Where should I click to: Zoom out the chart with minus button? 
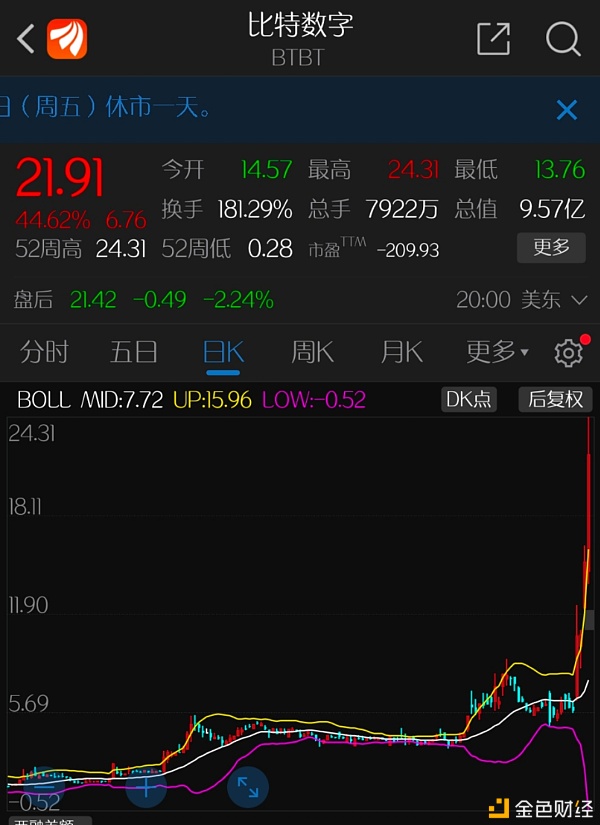[x=43, y=787]
